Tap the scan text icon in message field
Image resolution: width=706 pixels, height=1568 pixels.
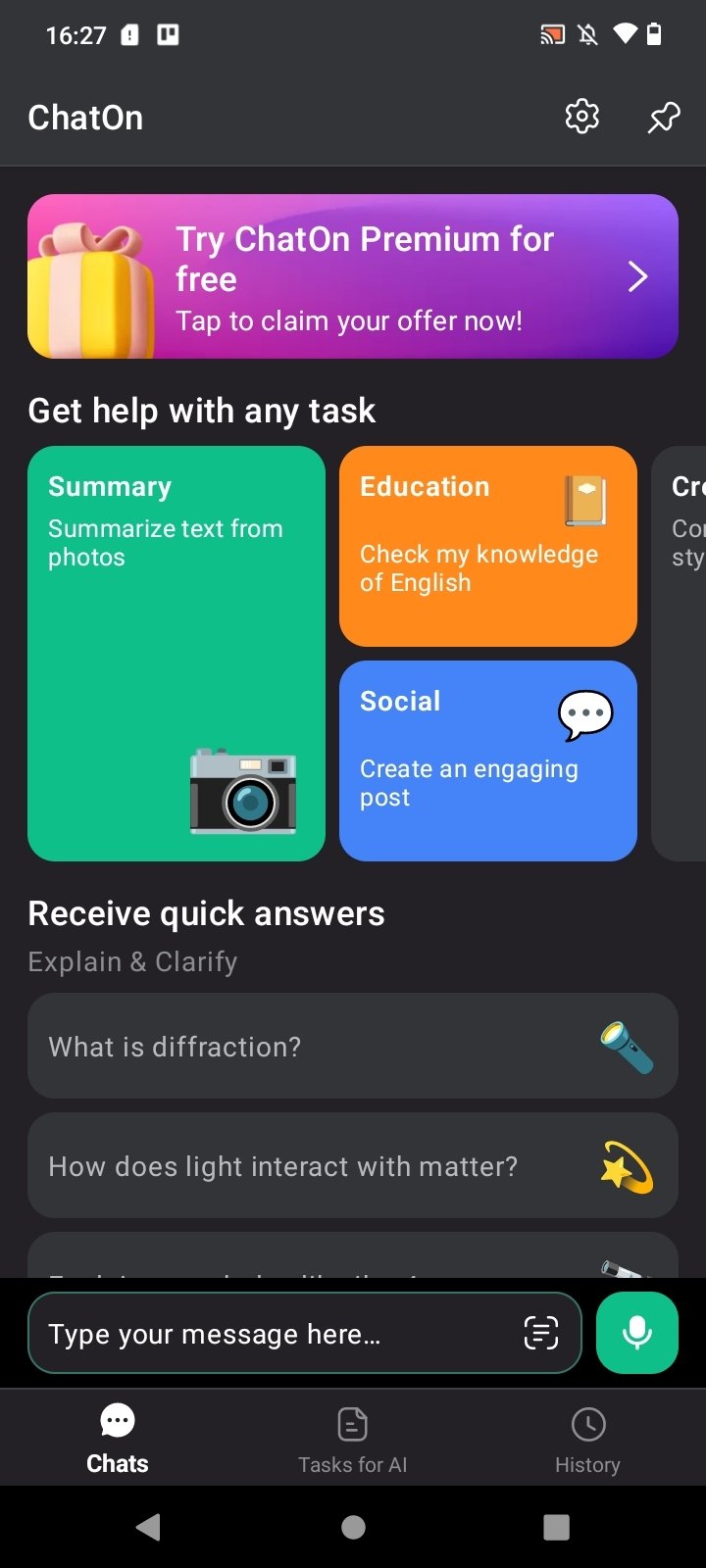(541, 1333)
